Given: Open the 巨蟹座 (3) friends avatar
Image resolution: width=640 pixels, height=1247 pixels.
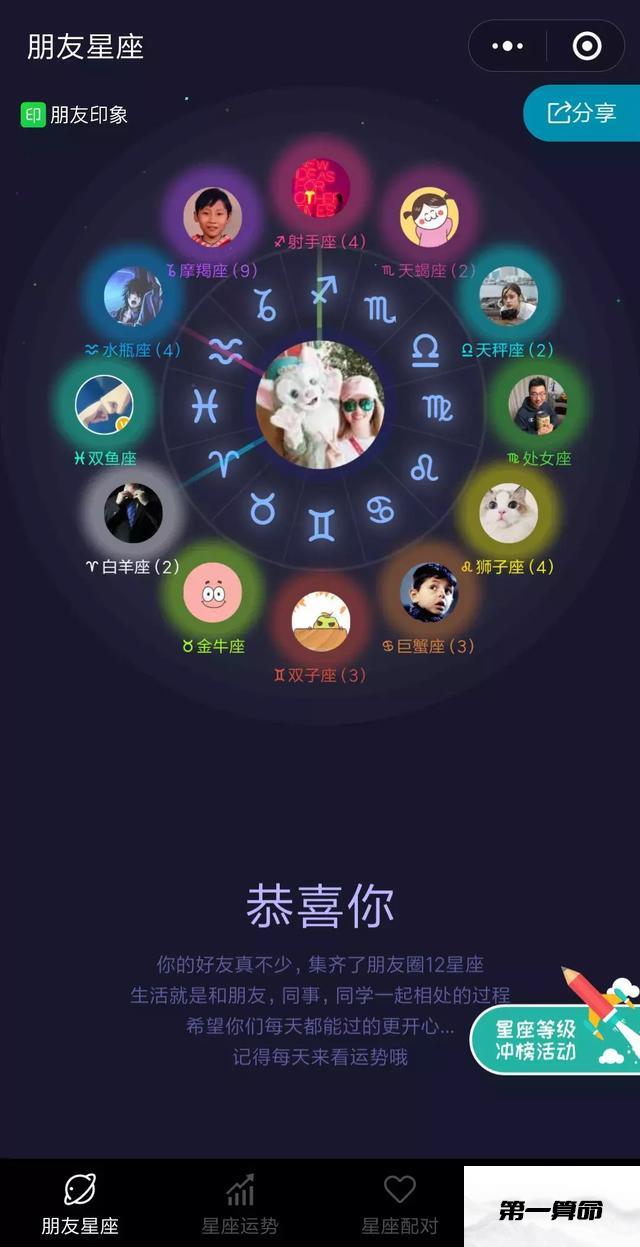Looking at the screenshot, I should (x=429, y=592).
